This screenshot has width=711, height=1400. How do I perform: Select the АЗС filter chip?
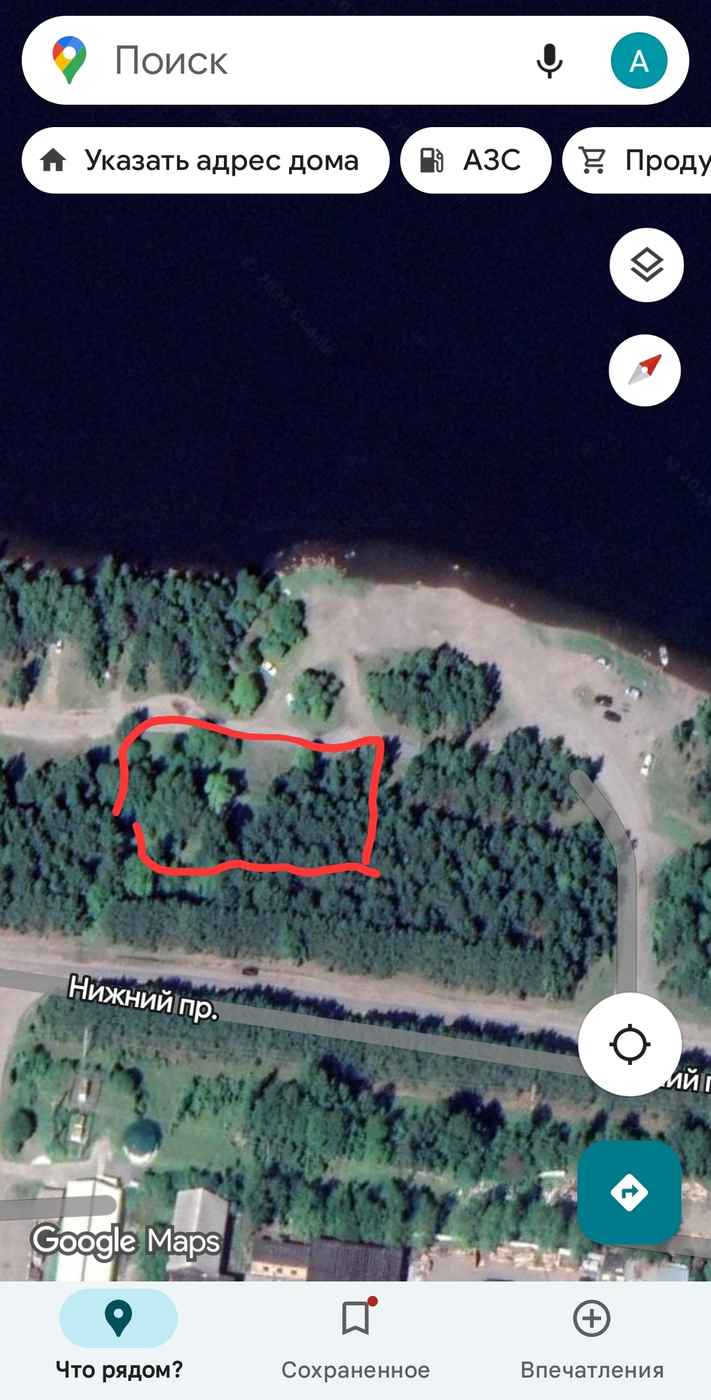point(476,160)
